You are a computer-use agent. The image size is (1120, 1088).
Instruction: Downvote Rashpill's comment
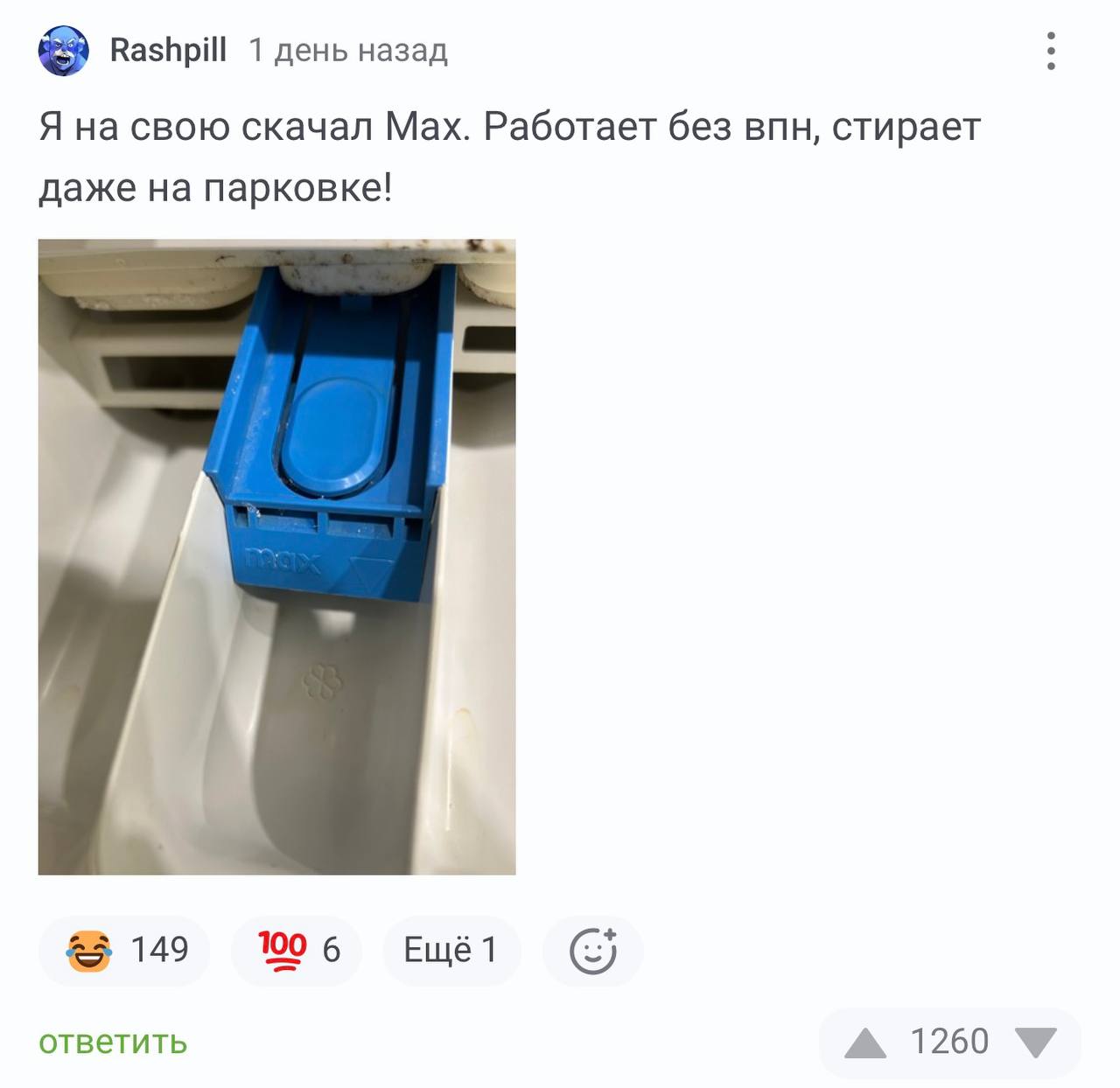pyautogui.click(x=1036, y=1043)
